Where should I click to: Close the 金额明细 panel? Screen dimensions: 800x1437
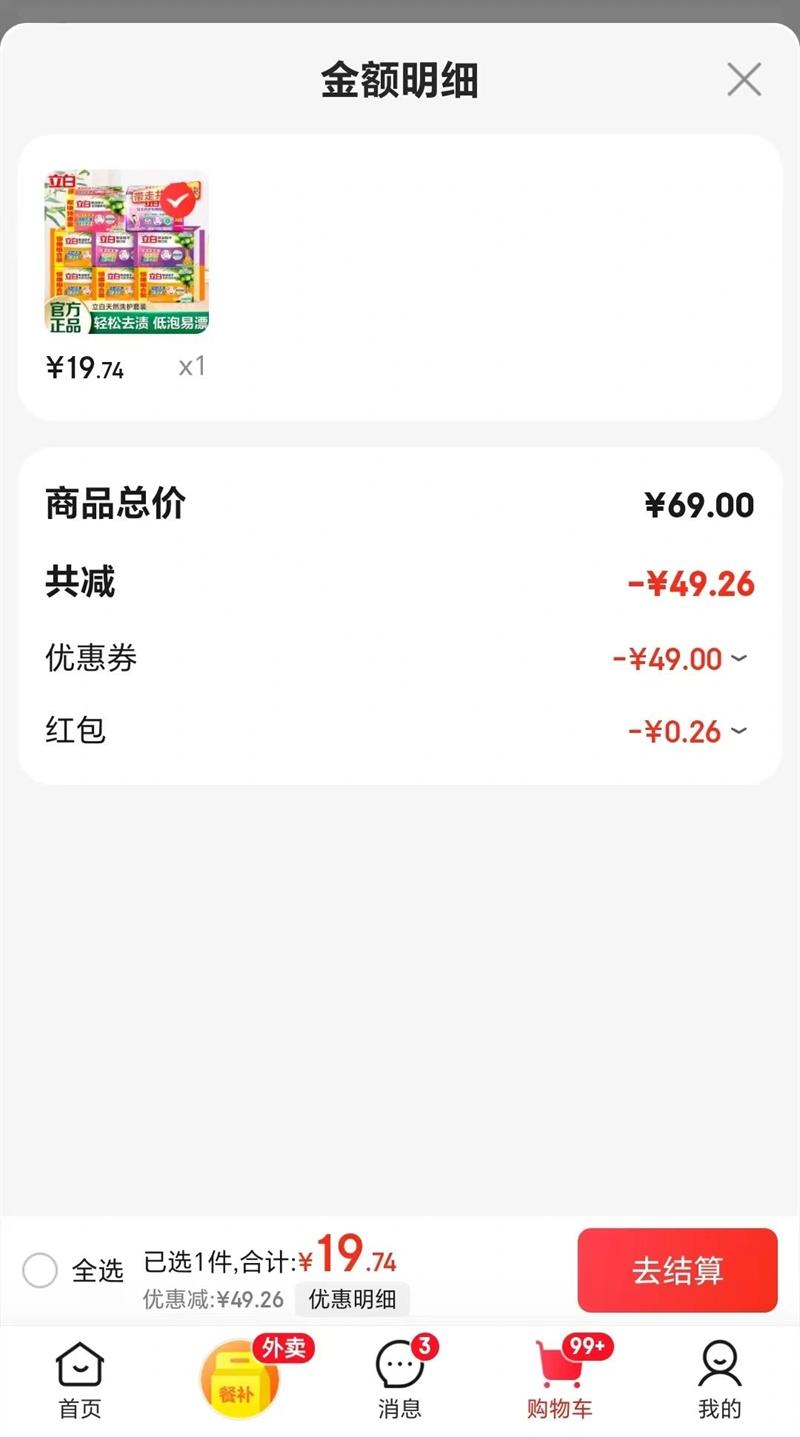pos(744,80)
